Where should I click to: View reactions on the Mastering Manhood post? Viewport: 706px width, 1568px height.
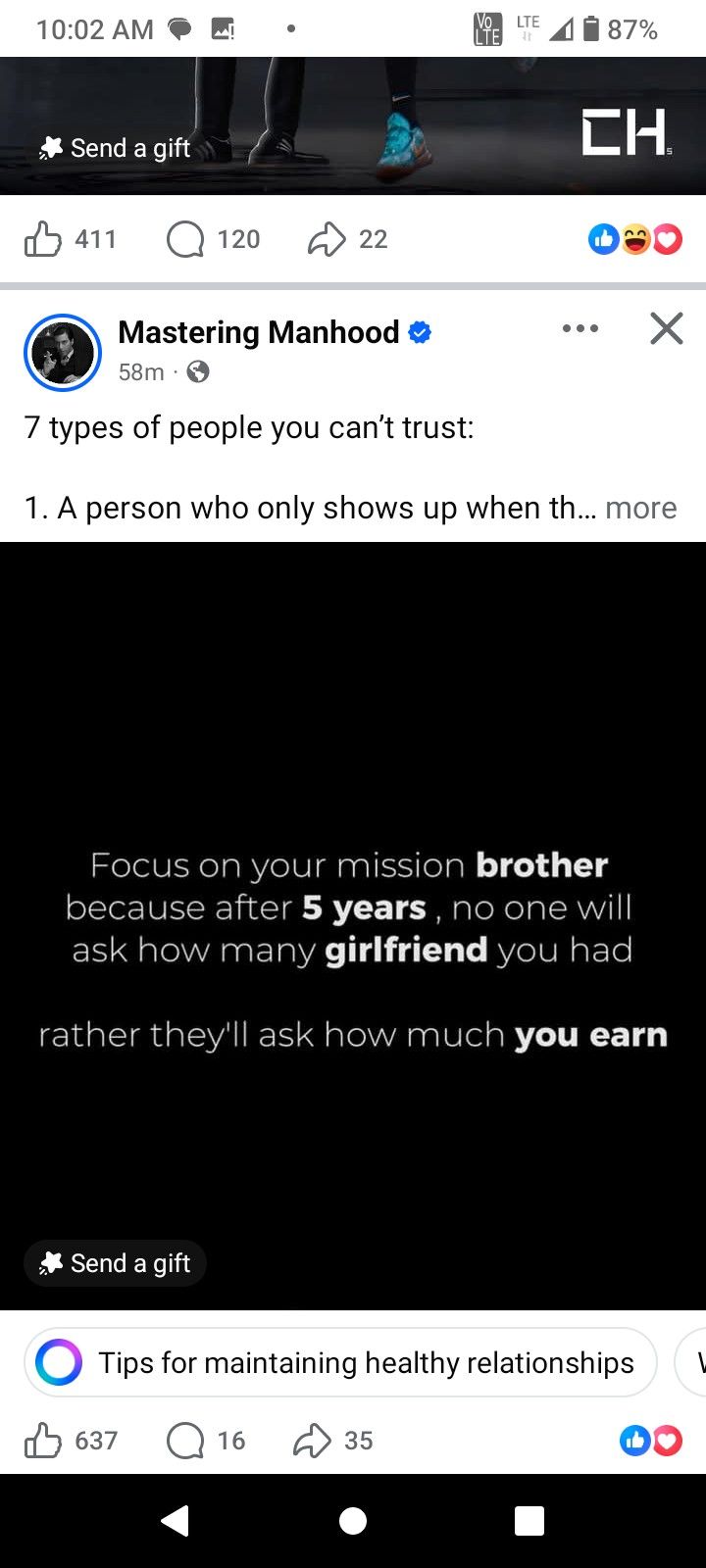tap(650, 1440)
